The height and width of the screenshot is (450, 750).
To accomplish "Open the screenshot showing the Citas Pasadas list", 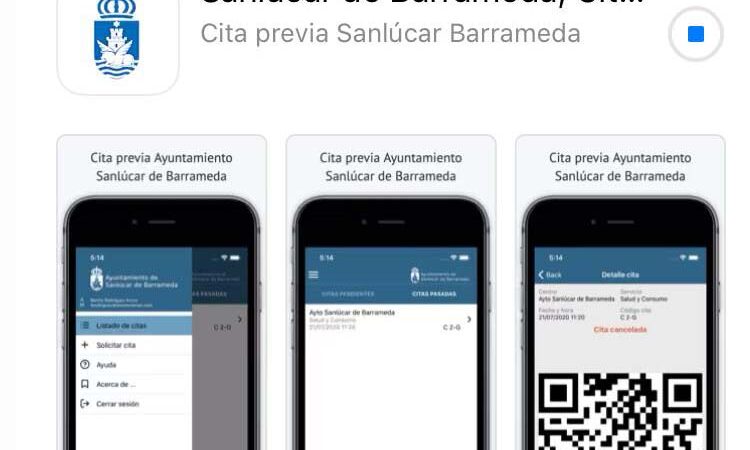I will pyautogui.click(x=391, y=300).
